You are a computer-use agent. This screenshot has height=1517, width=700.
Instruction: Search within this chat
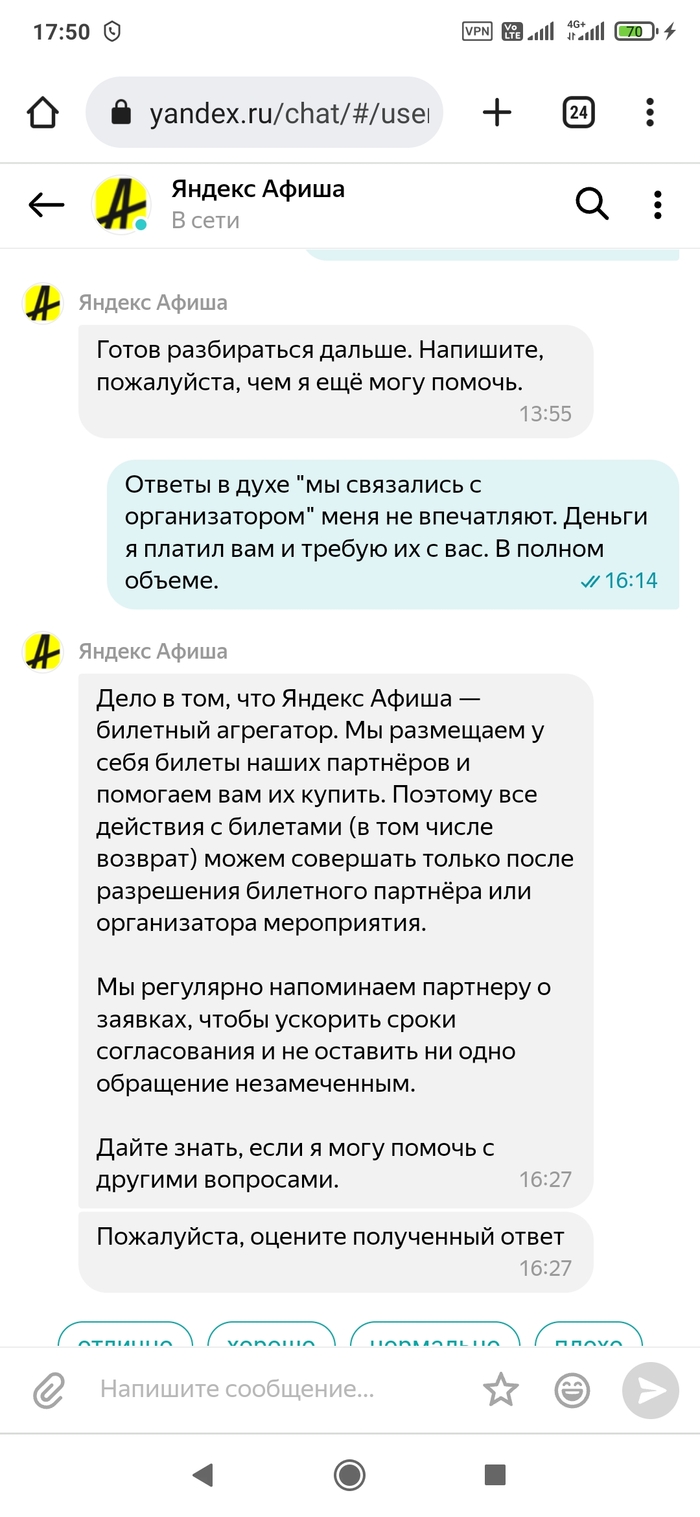pos(592,205)
